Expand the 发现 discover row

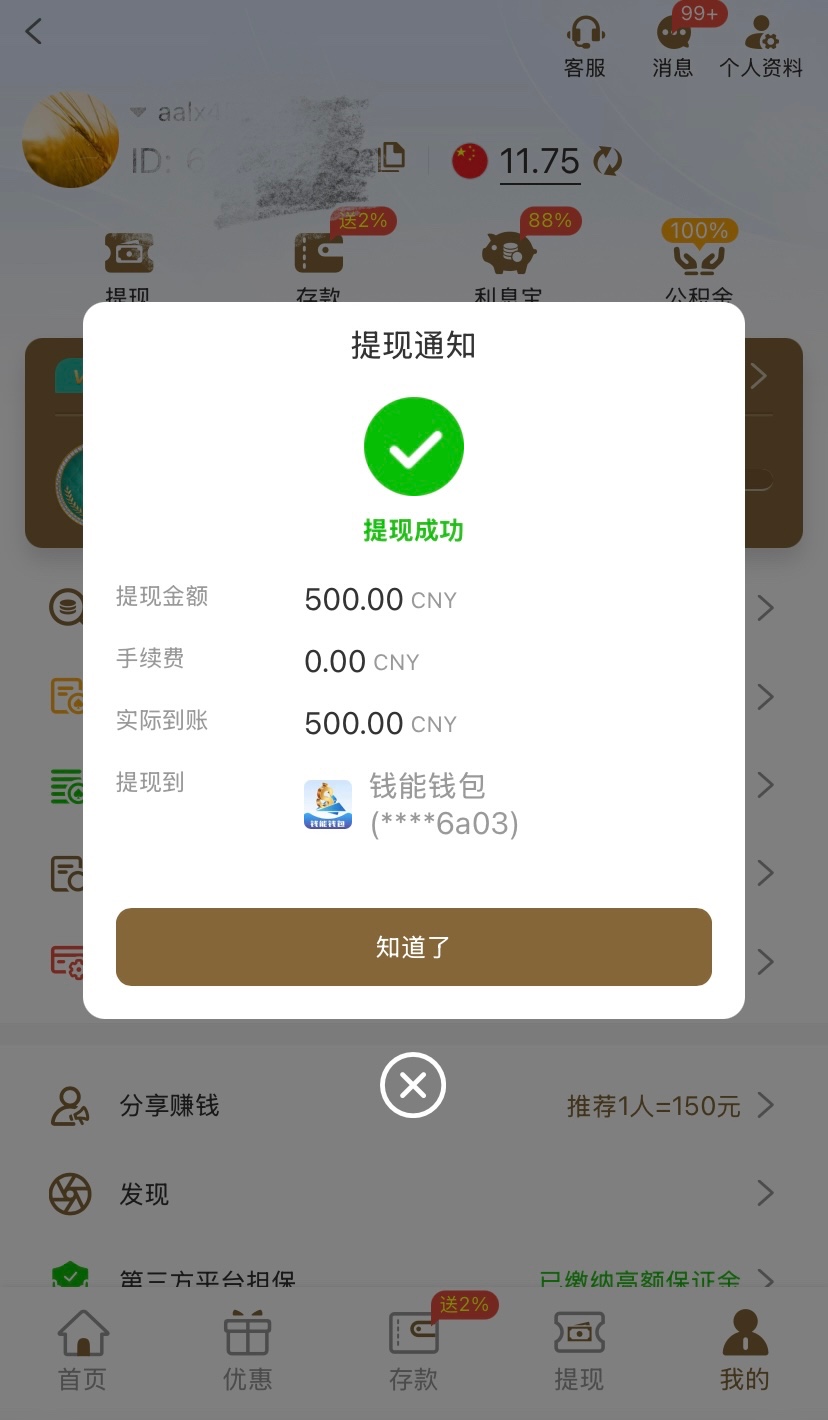pyautogui.click(x=765, y=1193)
